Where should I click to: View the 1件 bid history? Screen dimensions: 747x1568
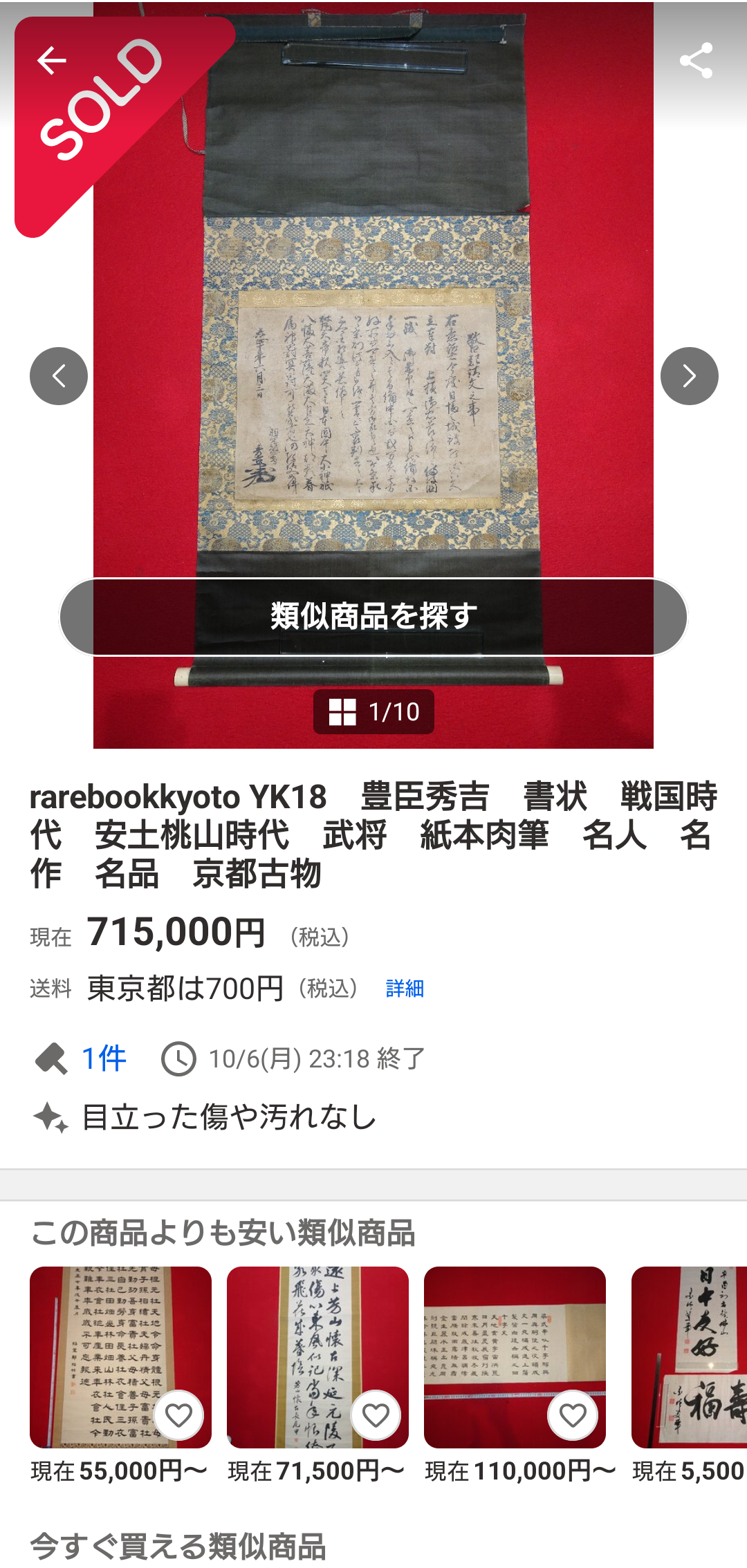[104, 1058]
